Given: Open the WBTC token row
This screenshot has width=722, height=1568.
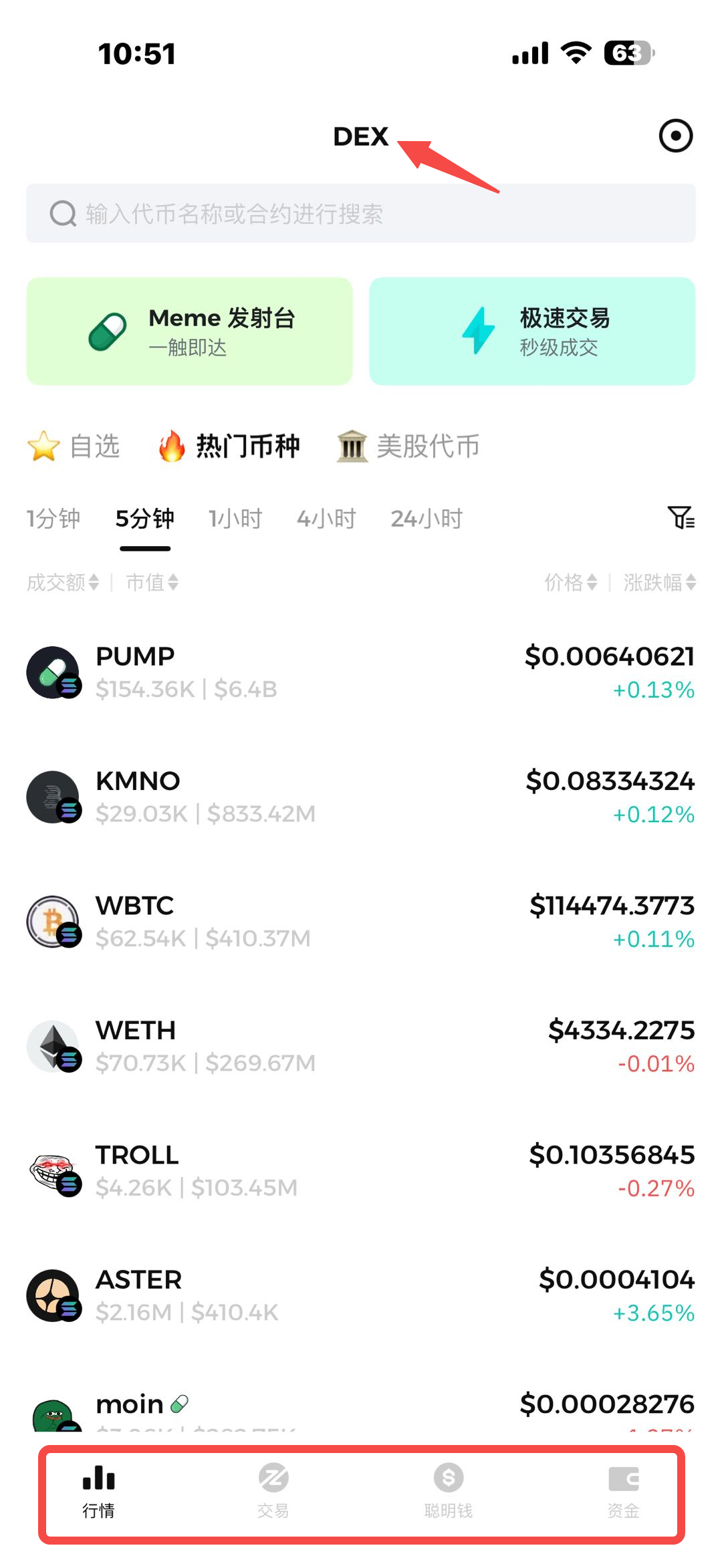Looking at the screenshot, I should (361, 922).
